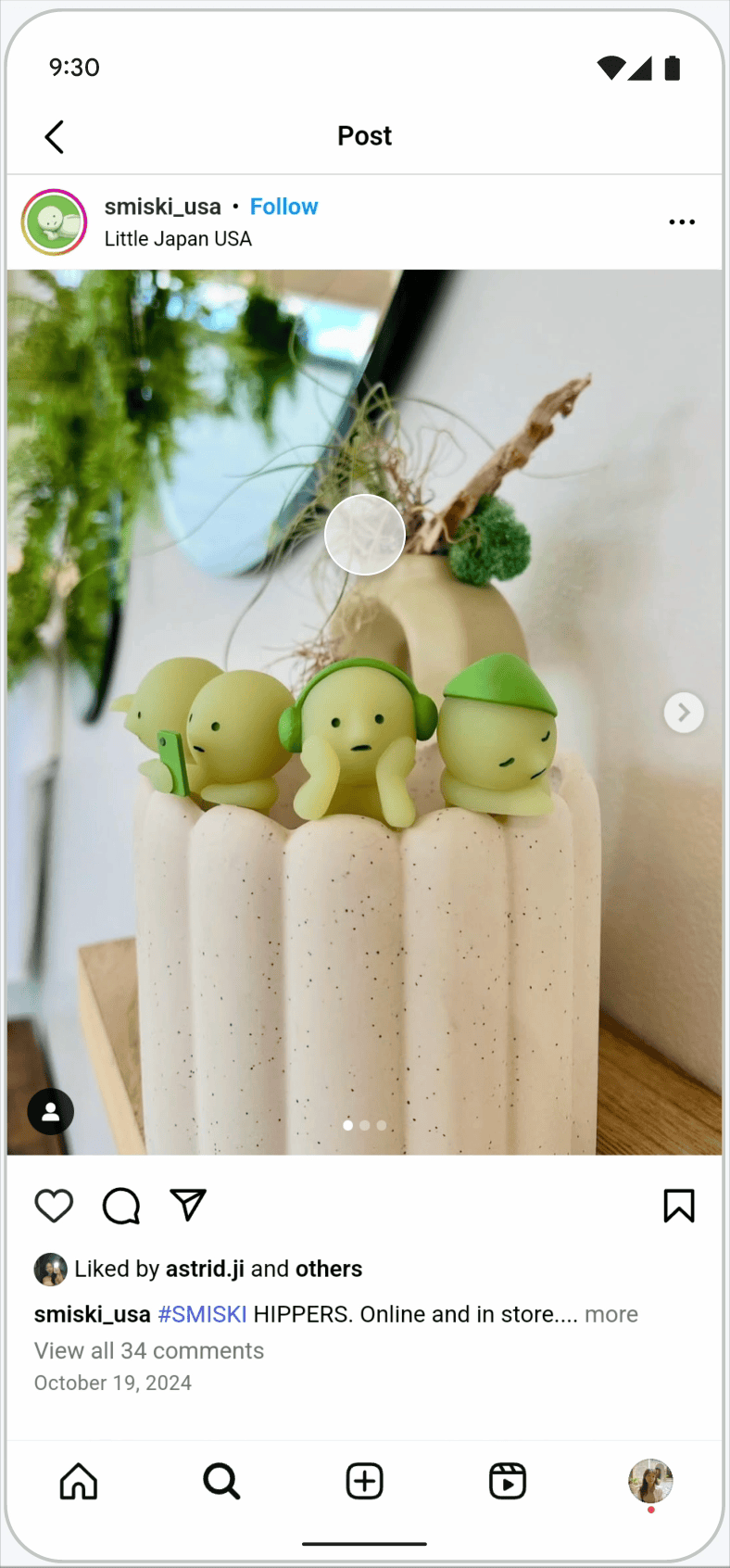The image size is (730, 1568).
Task: Show tagged people using the person icon
Action: point(49,1111)
